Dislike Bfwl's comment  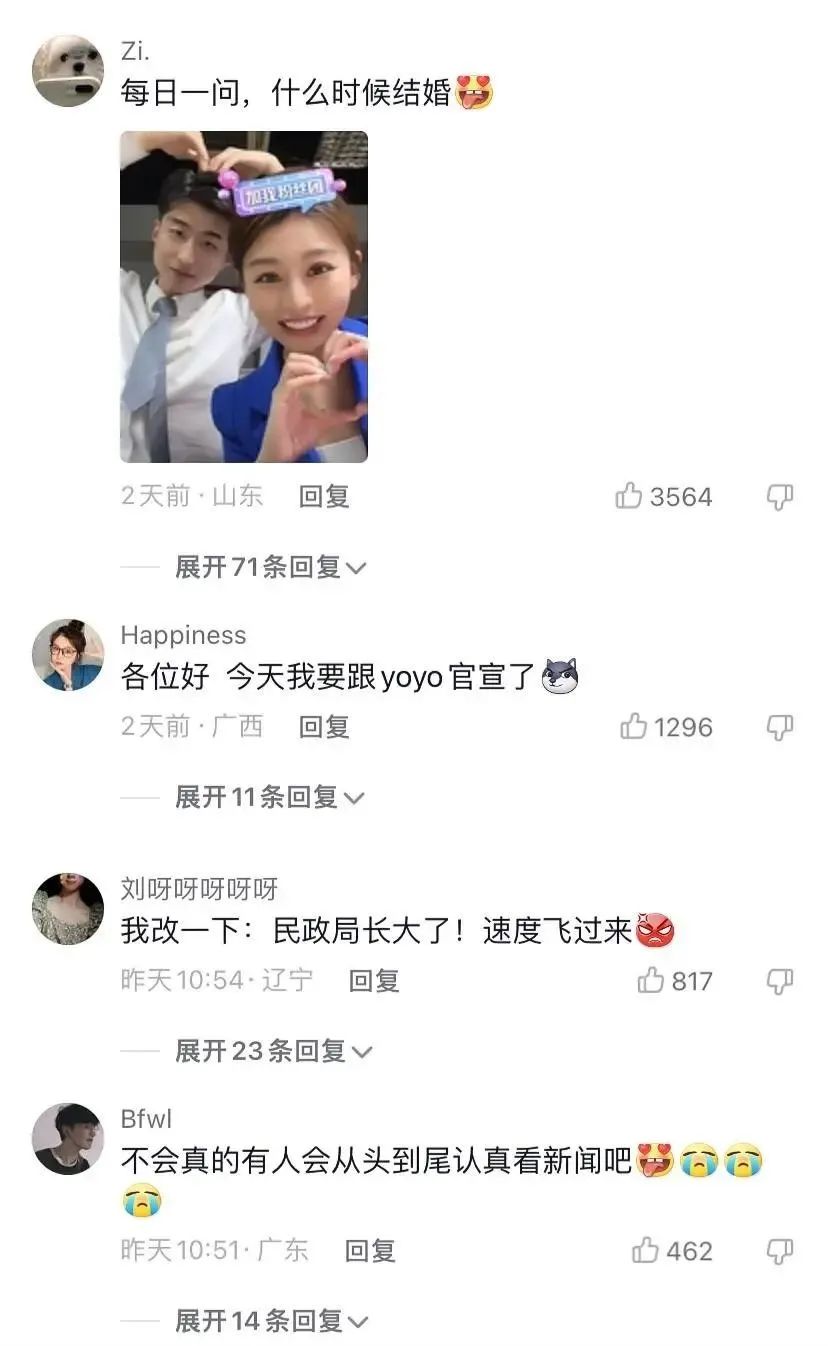[x=780, y=1251]
